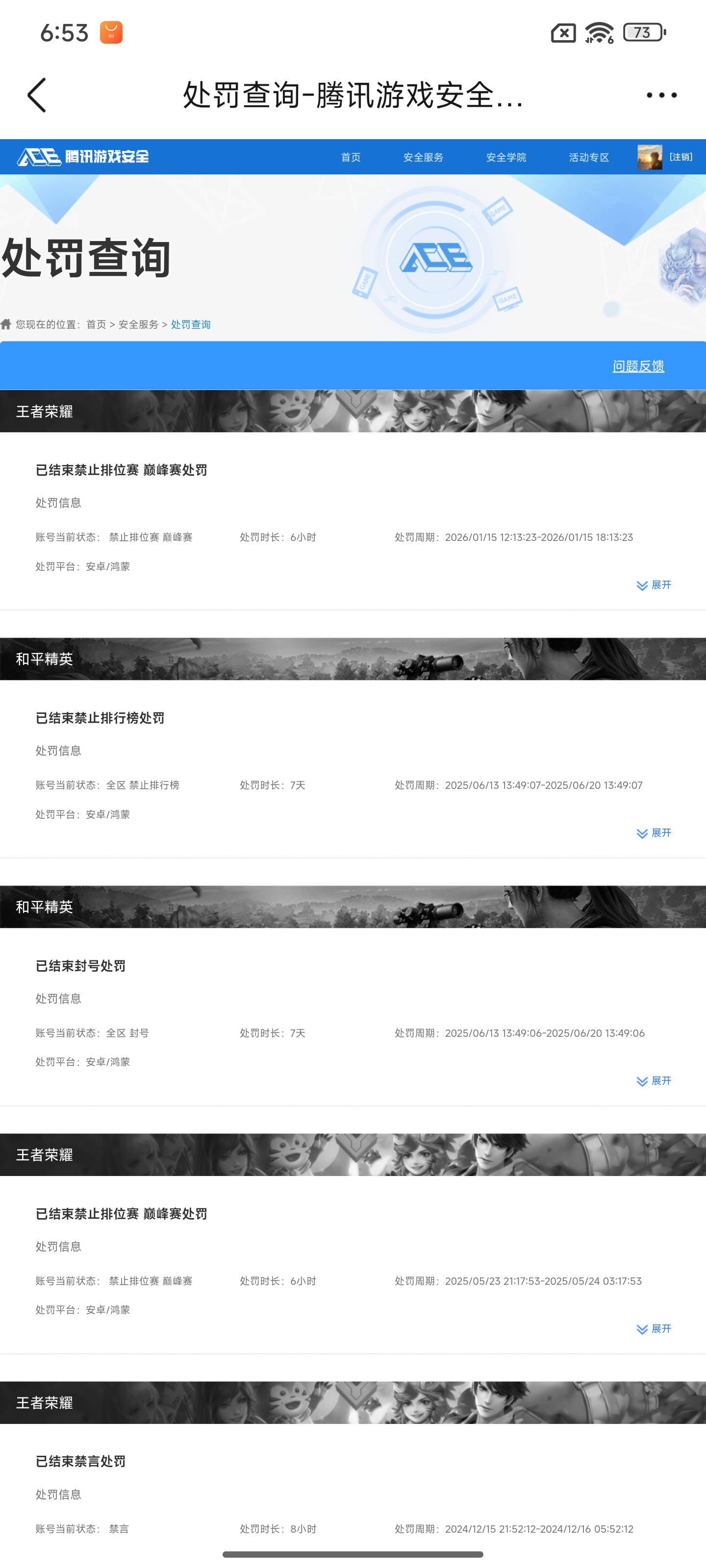Open the three-dot overflow menu

661,95
